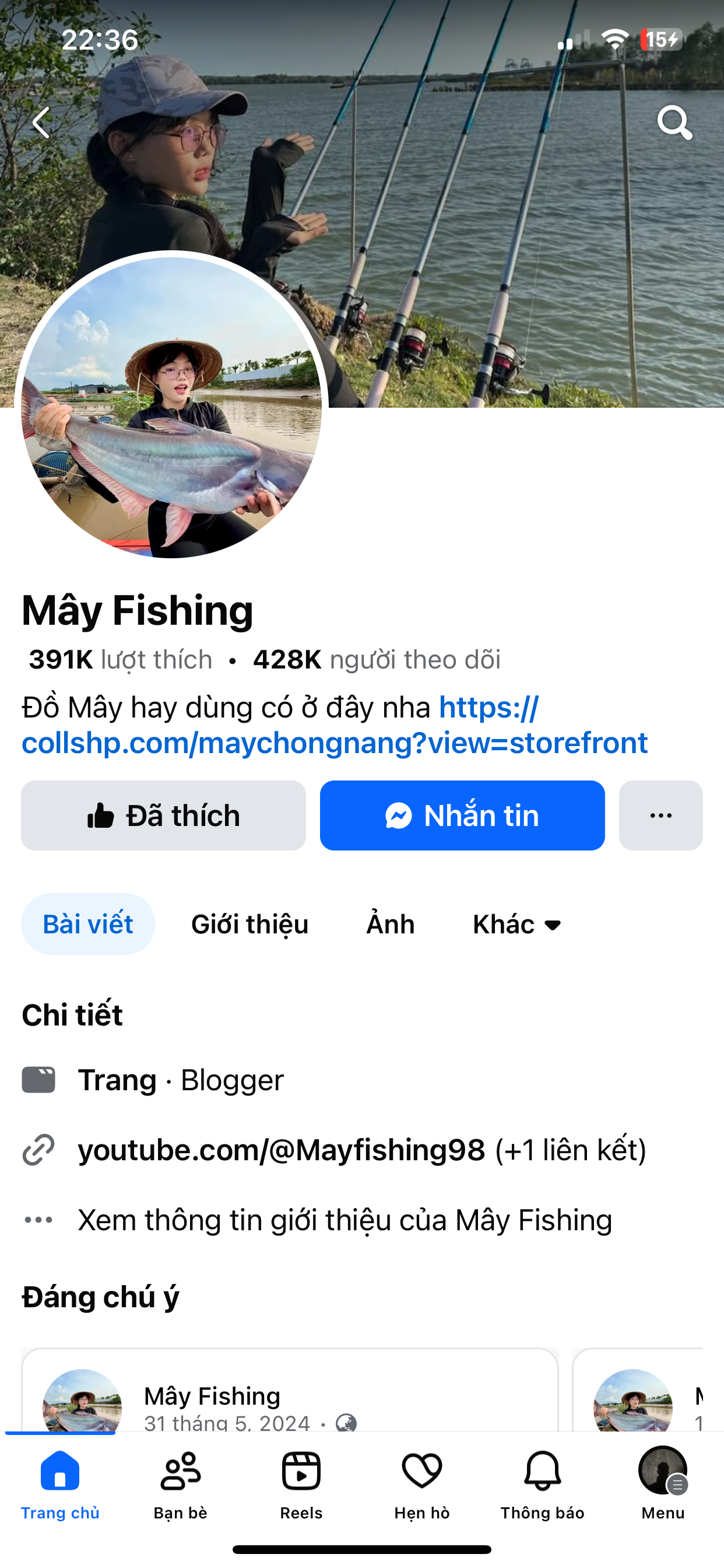This screenshot has width=724, height=1568.
Task: Check Thông báo notifications
Action: pyautogui.click(x=542, y=1483)
